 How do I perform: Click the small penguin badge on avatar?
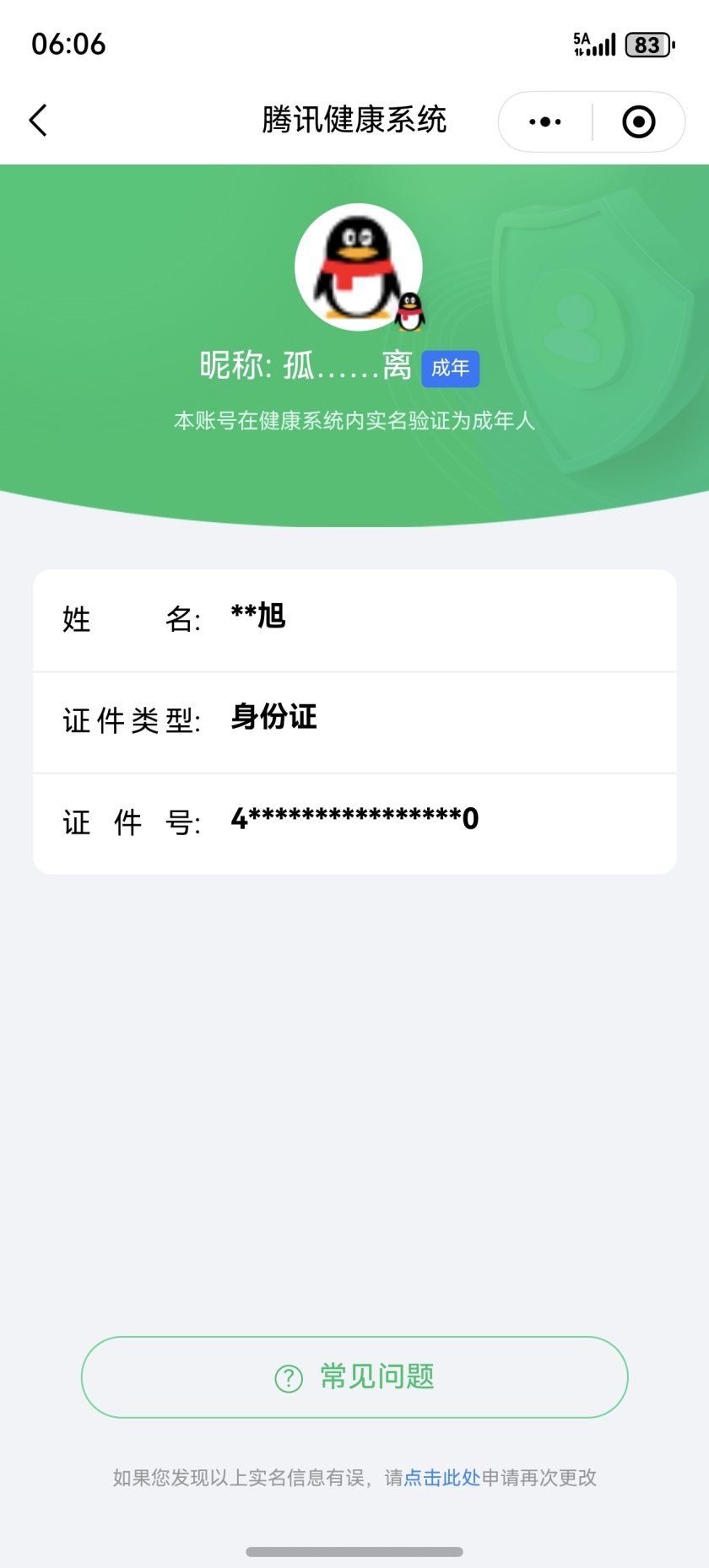[x=409, y=310]
